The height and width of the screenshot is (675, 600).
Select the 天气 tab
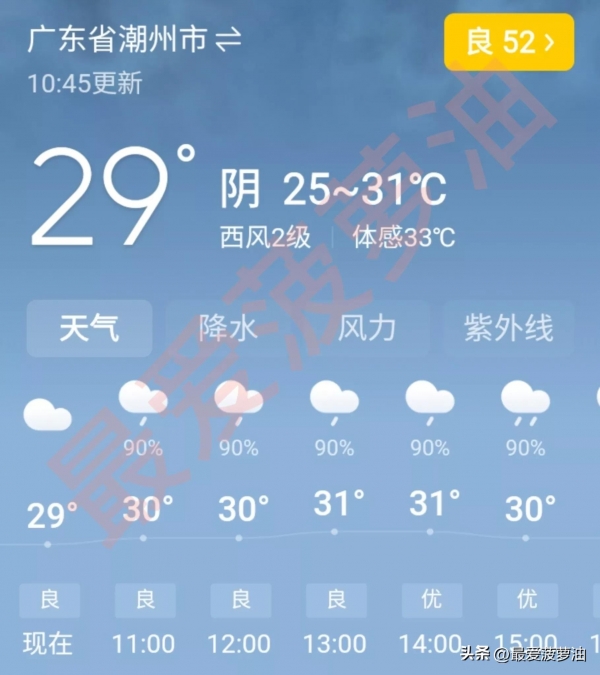(89, 328)
